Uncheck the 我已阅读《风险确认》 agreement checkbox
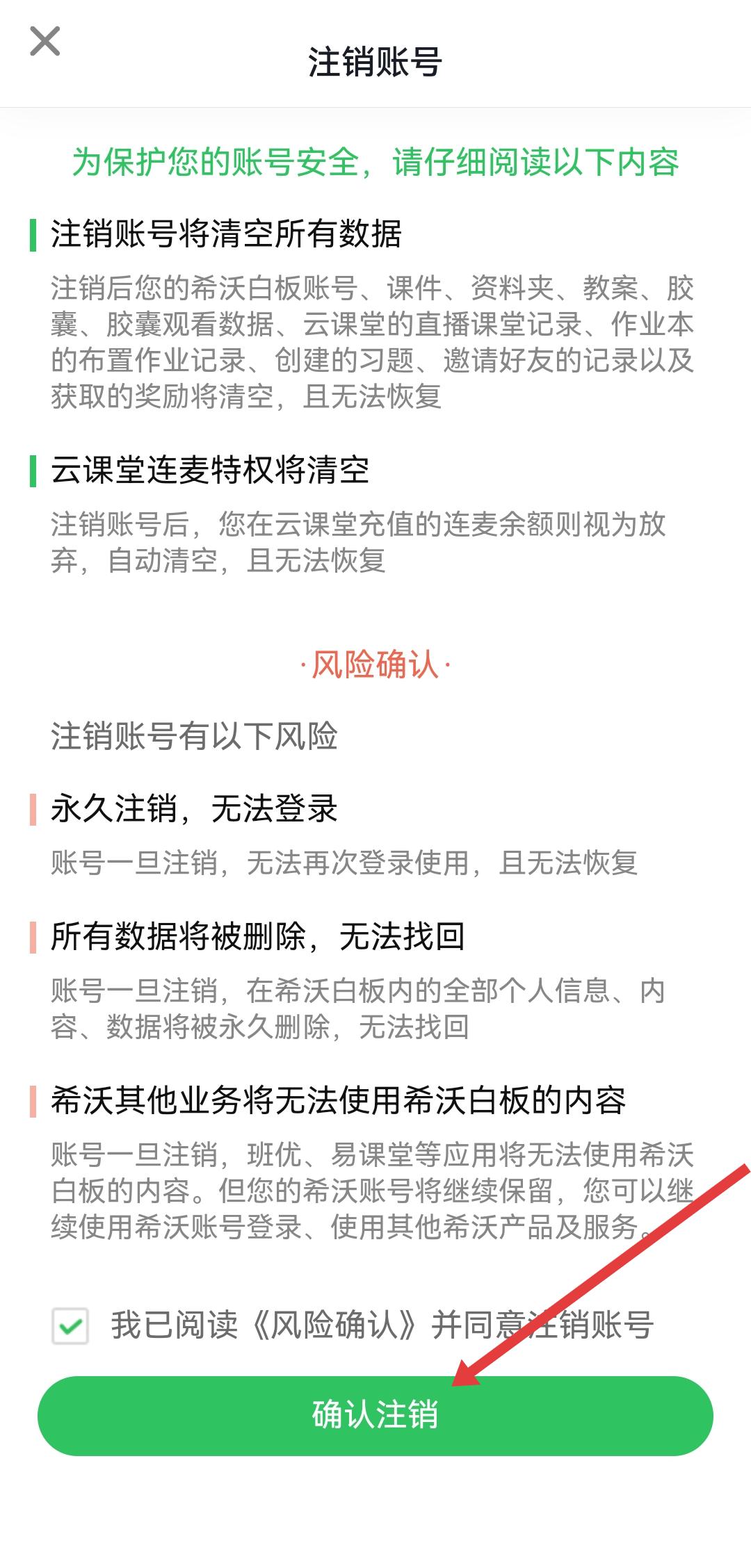This screenshot has height=1568, width=751. [x=70, y=1325]
